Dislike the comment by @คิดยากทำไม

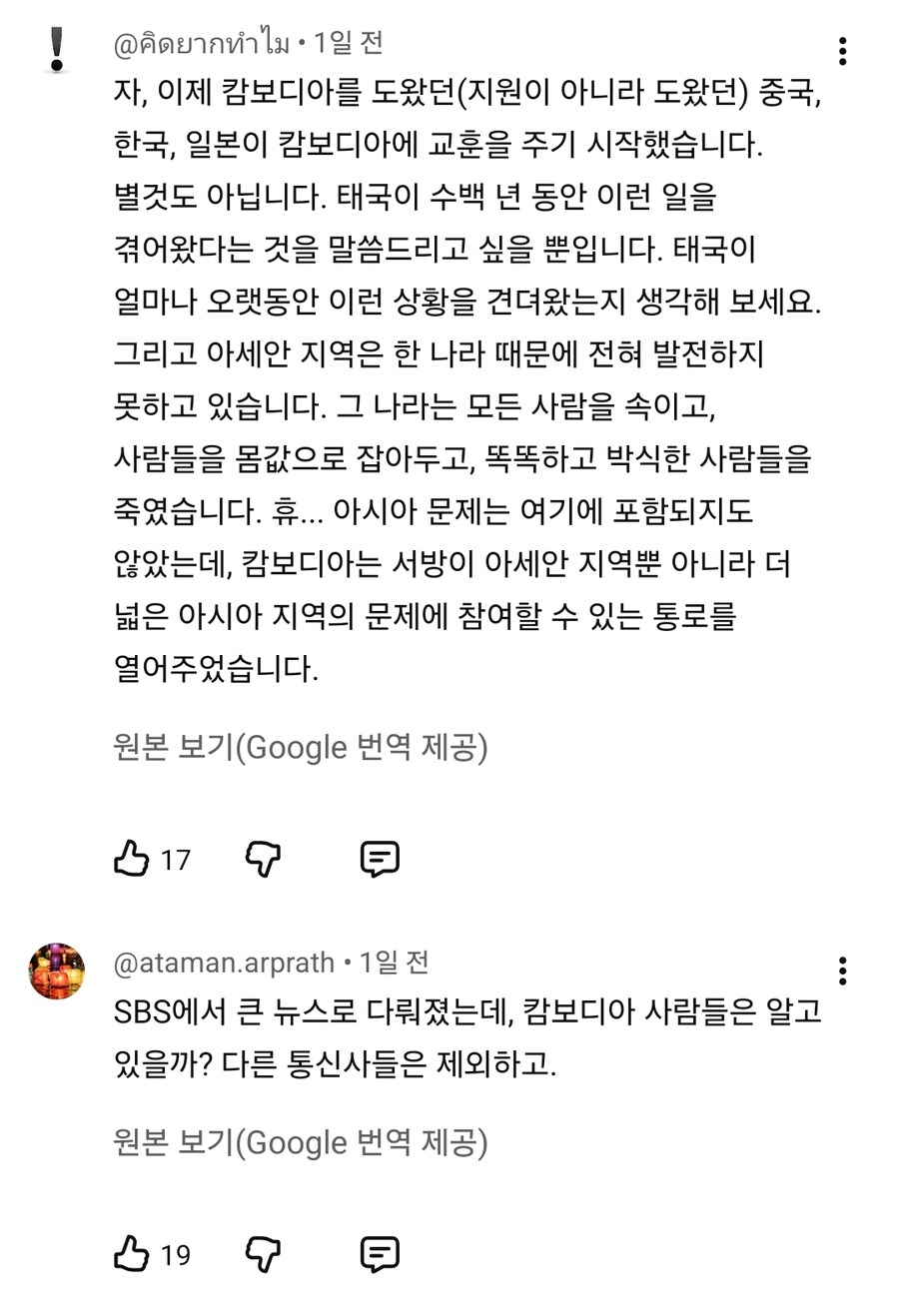264,859
